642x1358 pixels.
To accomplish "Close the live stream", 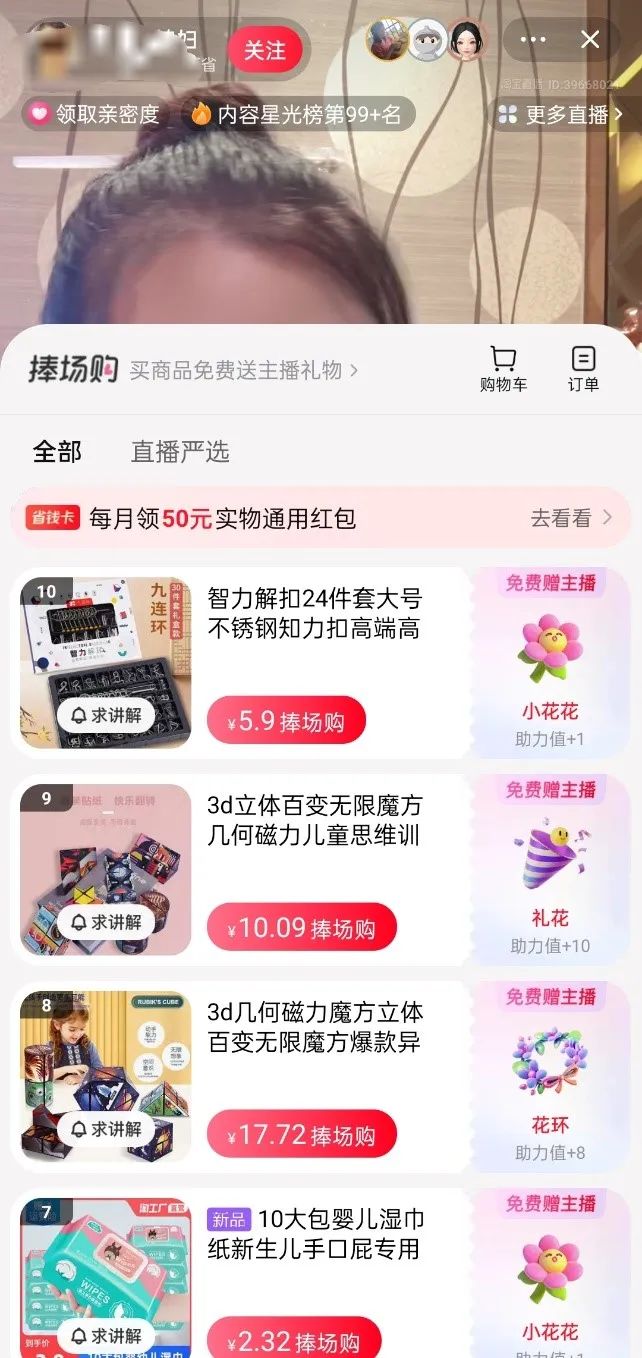I will pos(590,40).
